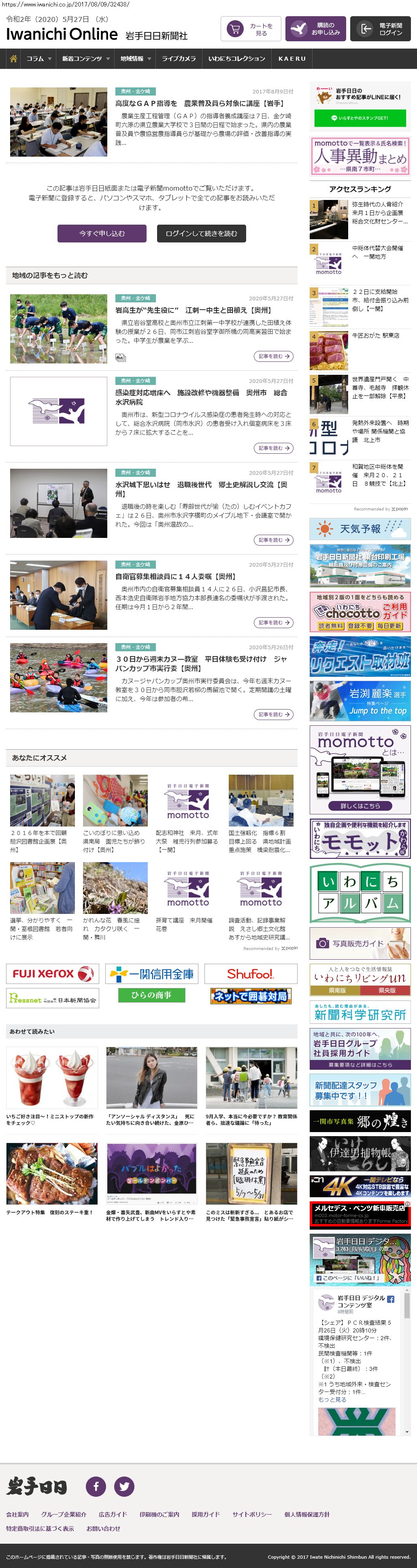Open the お問い合わせ footer link
The height and width of the screenshot is (1568, 417).
[103, 1528]
